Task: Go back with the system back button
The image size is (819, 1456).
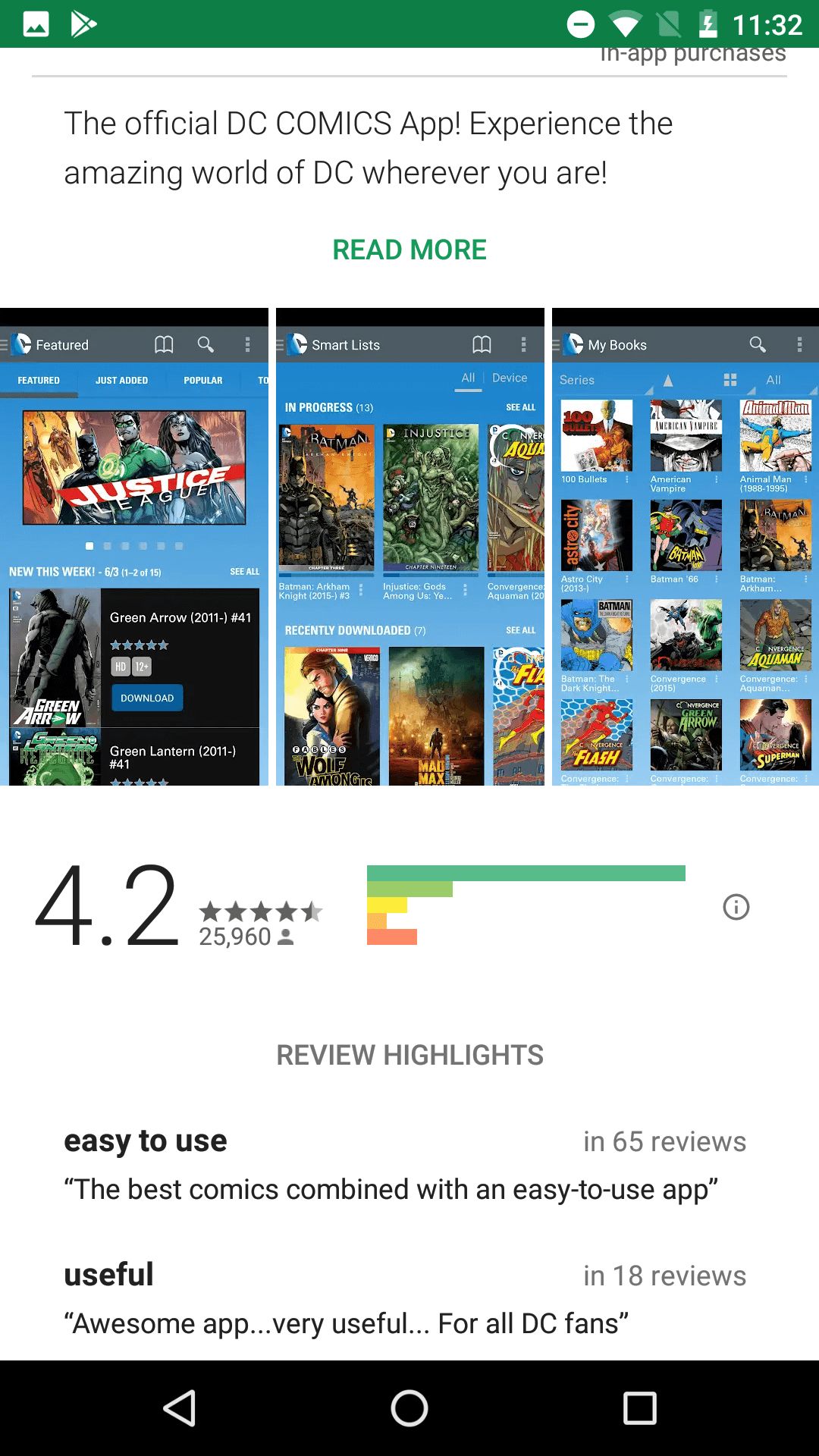Action: coord(180,1408)
